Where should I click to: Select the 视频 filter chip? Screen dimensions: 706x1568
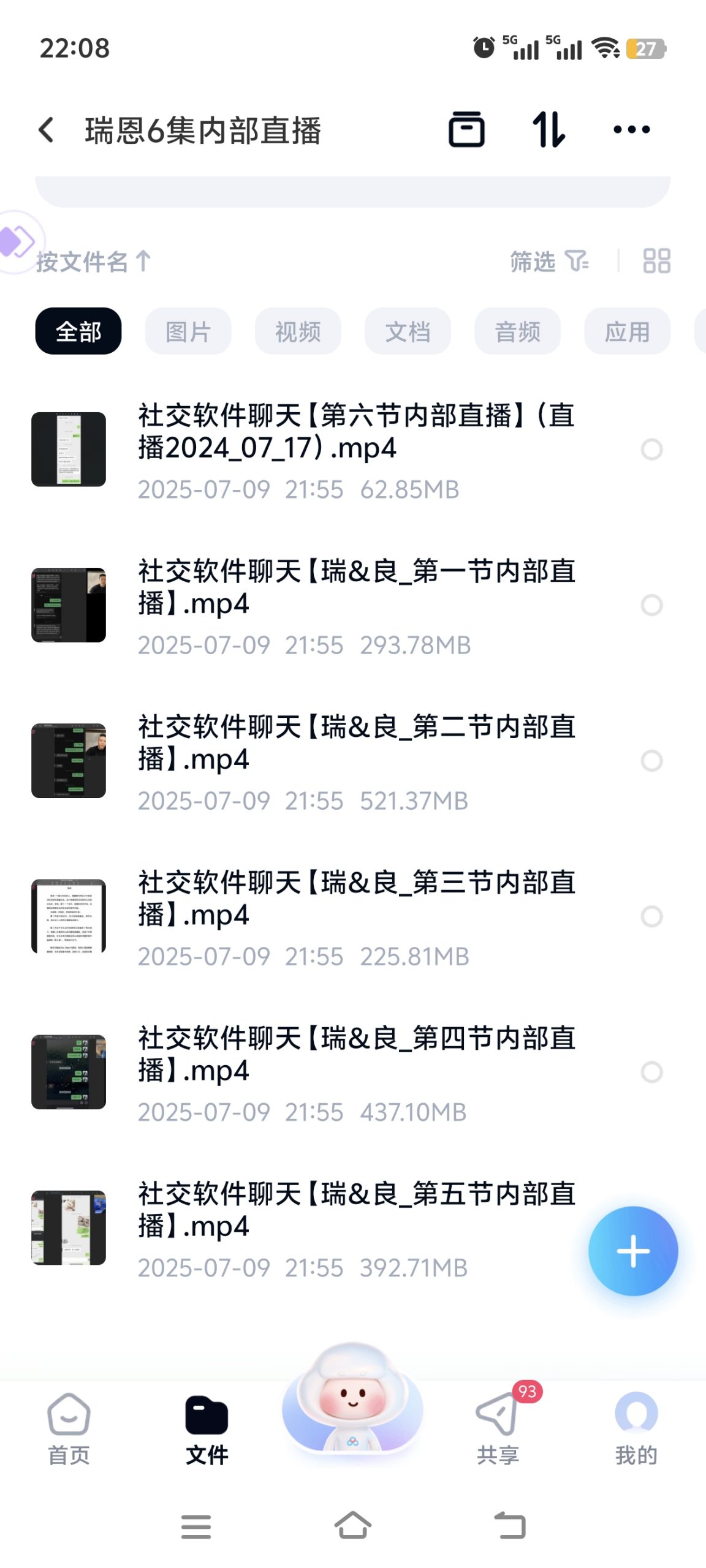(x=298, y=331)
